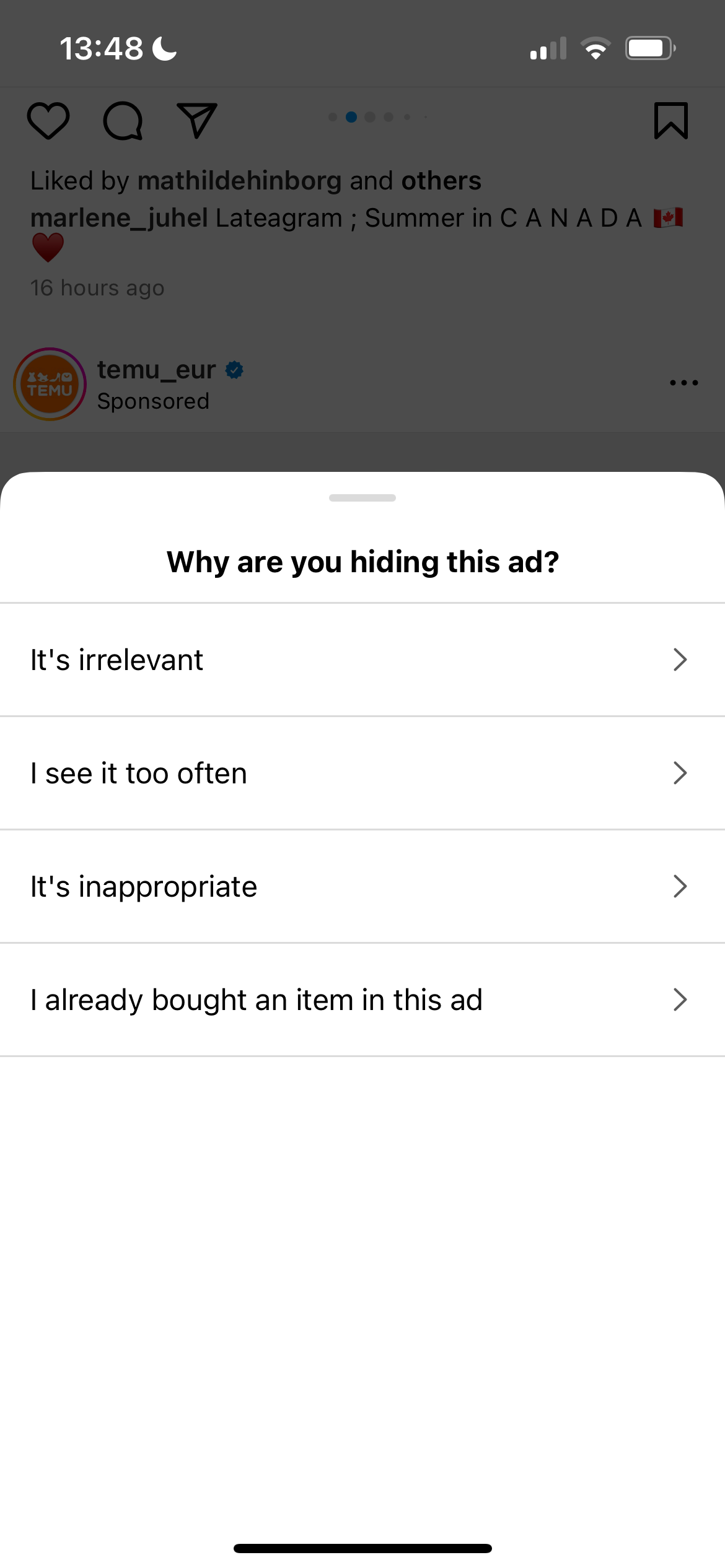Tap the Sponsored label under temu_eur
This screenshot has height=1568, width=725.
click(x=153, y=401)
